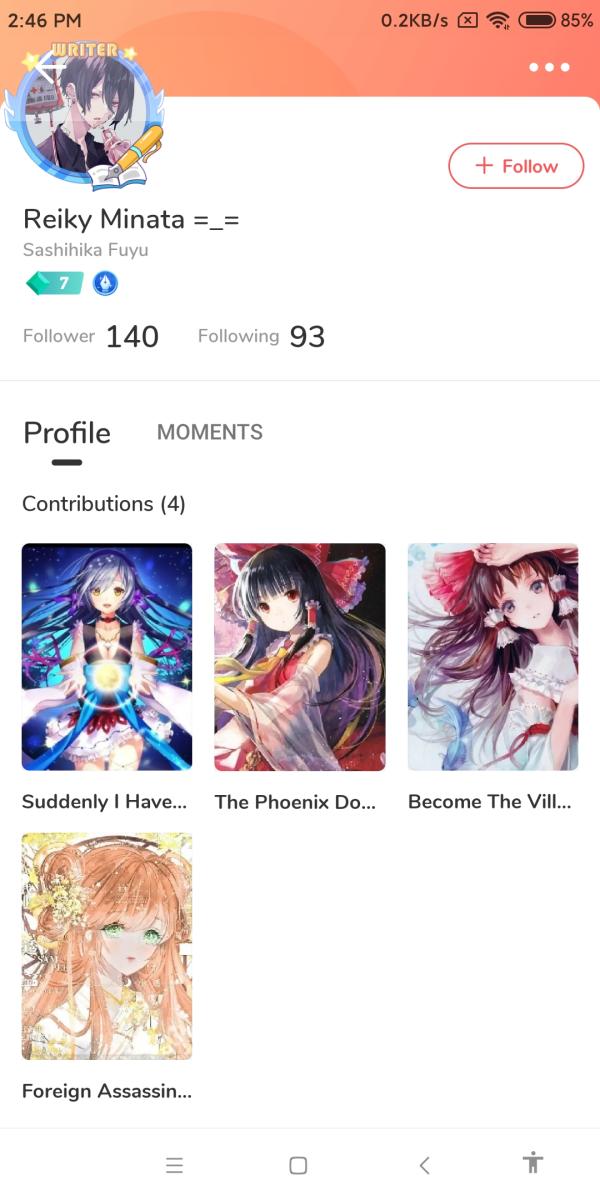Open the novel "Become The Vill..."
The image size is (600, 1200).
point(493,657)
